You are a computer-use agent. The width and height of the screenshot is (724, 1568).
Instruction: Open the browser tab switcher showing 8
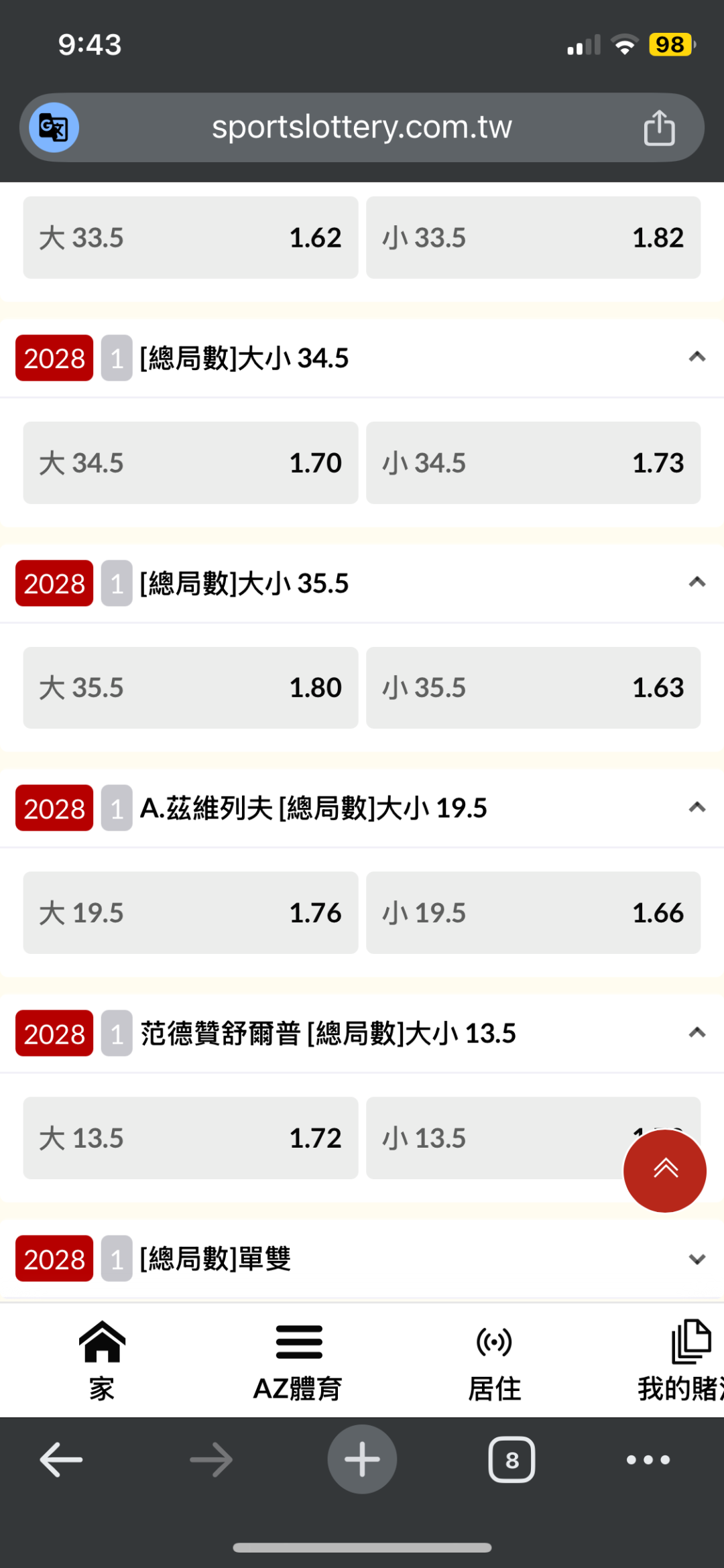coord(511,1459)
